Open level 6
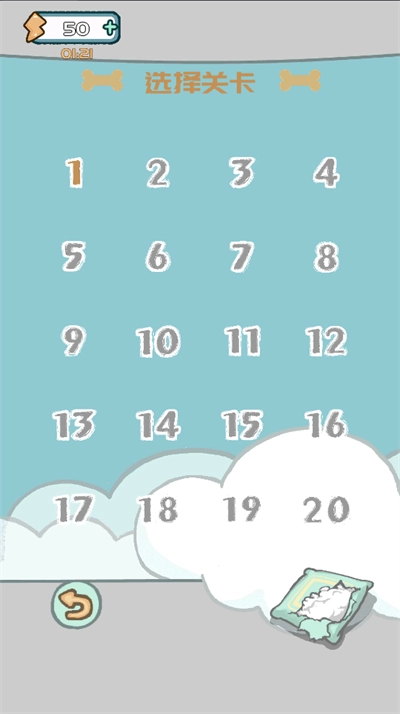 click(158, 256)
